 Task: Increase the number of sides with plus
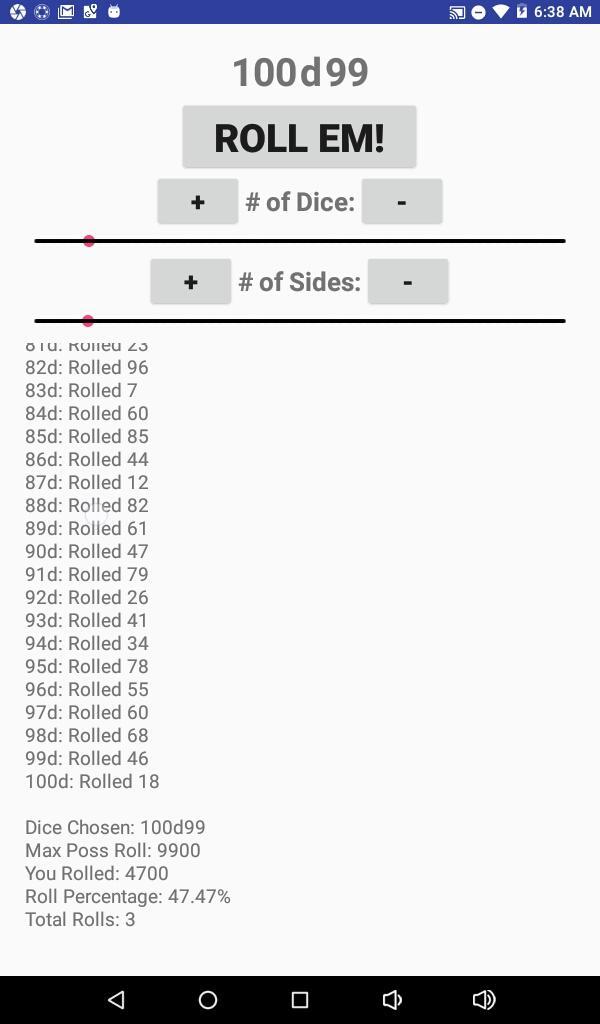pos(191,282)
